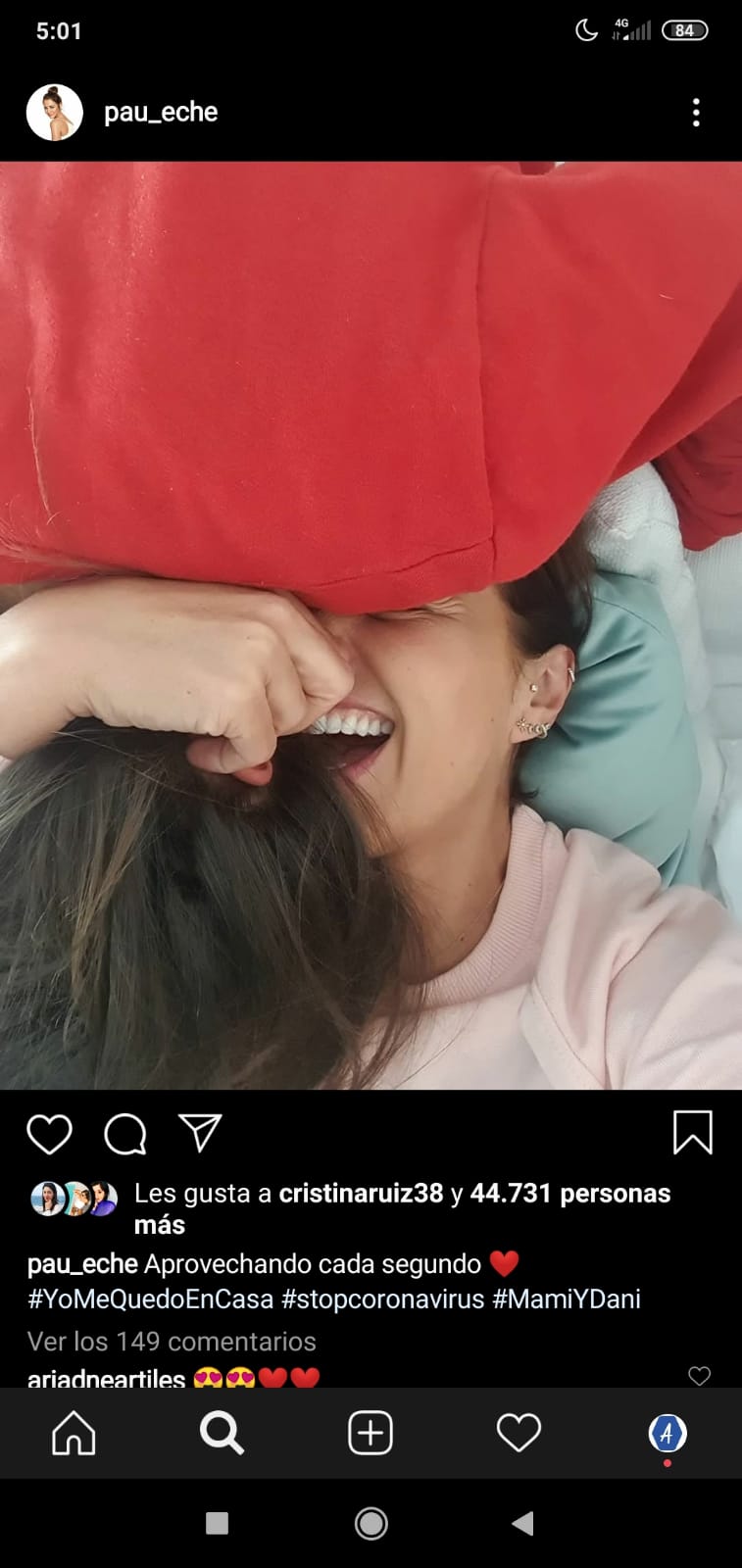Like pau_eche's post with the heart
This screenshot has width=742, height=1568.
click(49, 1134)
